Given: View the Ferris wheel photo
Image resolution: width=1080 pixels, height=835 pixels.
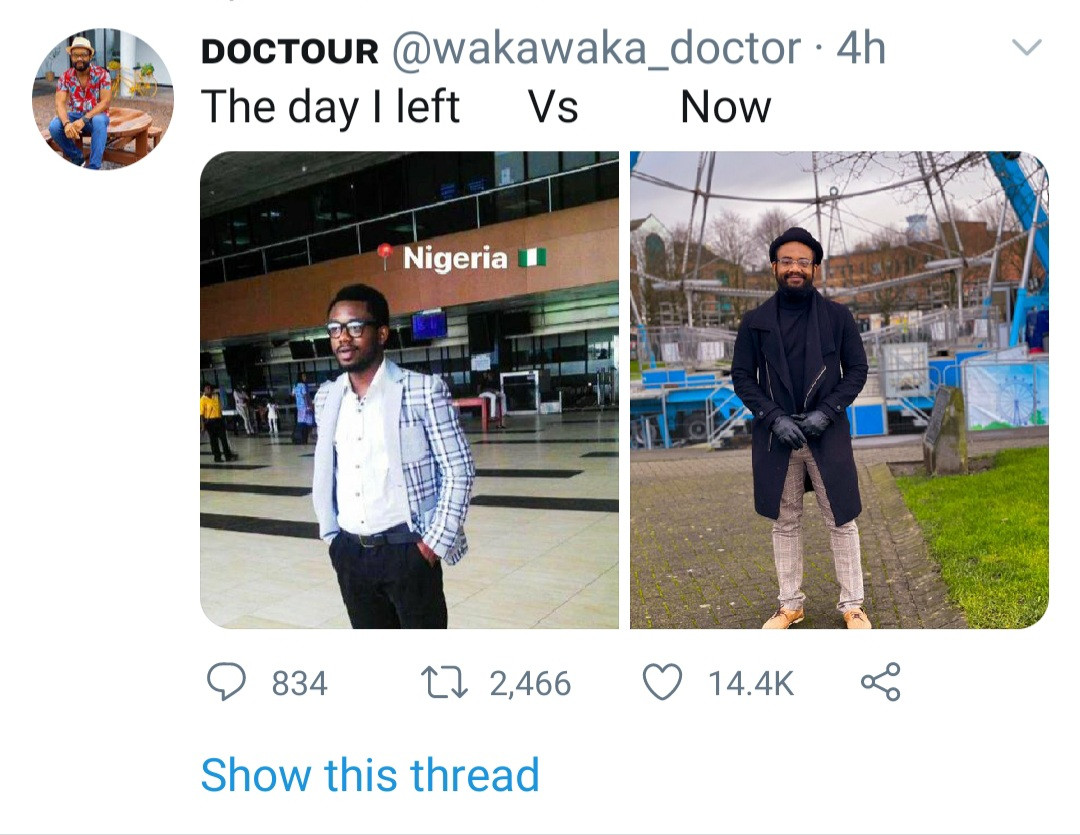Looking at the screenshot, I should [x=839, y=390].
